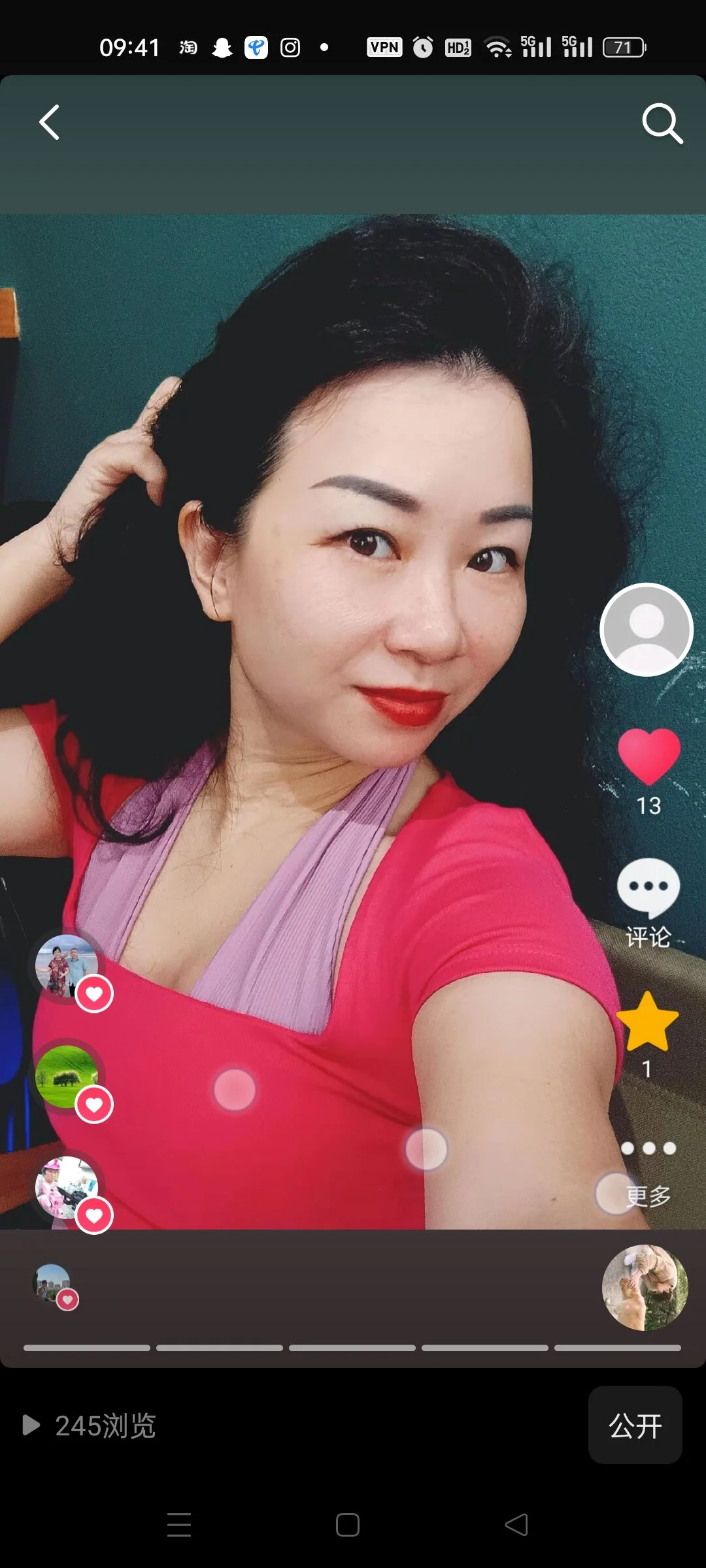Tap the system back triangle
The height and width of the screenshot is (1568, 706).
516,1525
